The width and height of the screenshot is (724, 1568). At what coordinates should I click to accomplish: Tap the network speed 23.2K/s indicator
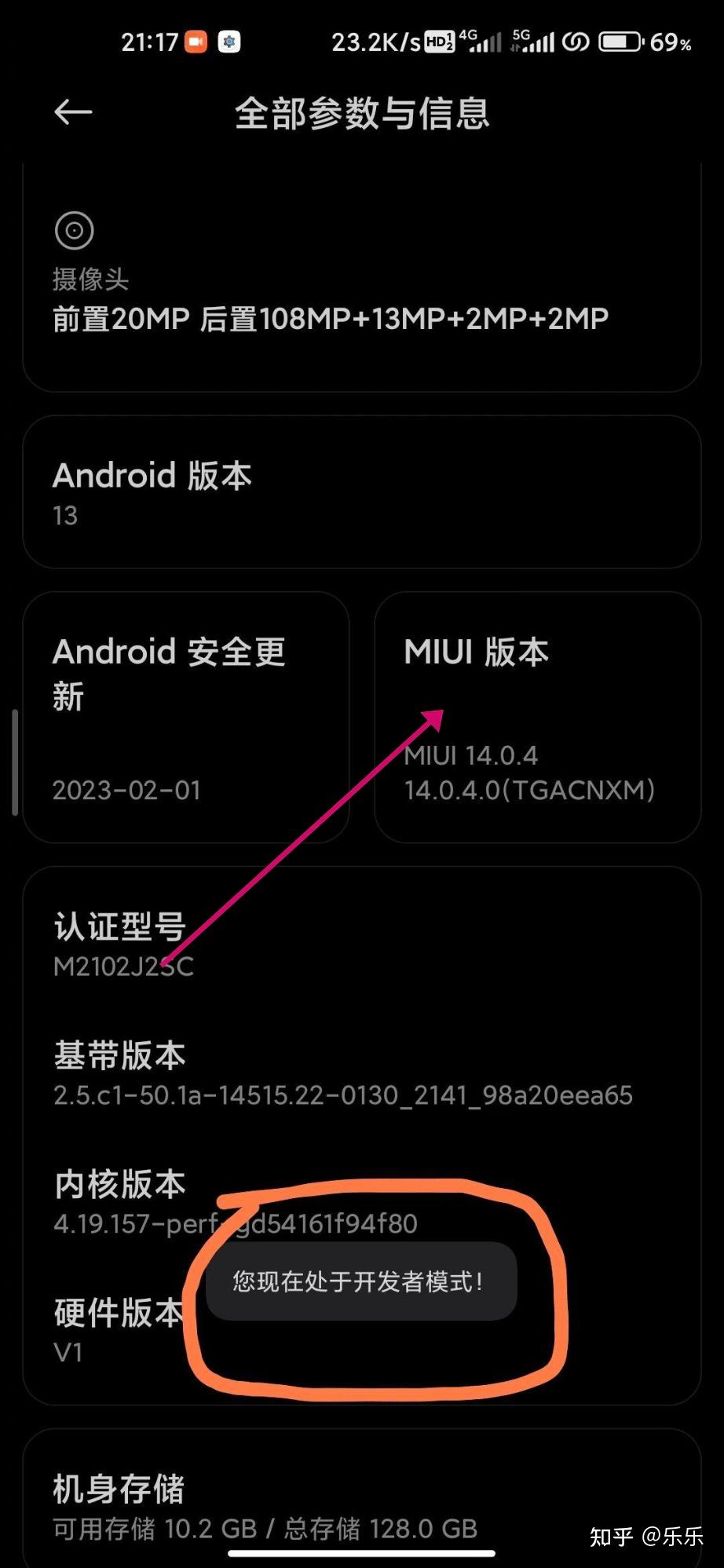pos(375,41)
